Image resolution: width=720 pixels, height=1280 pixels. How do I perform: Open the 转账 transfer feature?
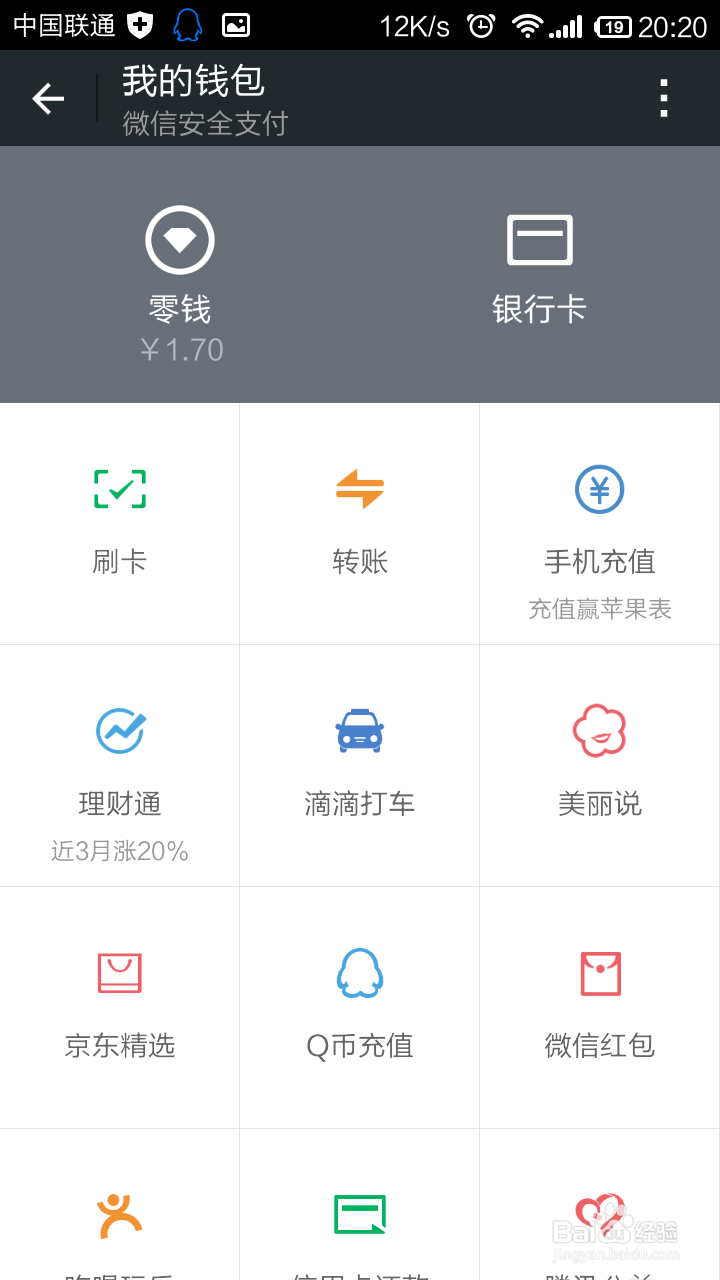[360, 520]
